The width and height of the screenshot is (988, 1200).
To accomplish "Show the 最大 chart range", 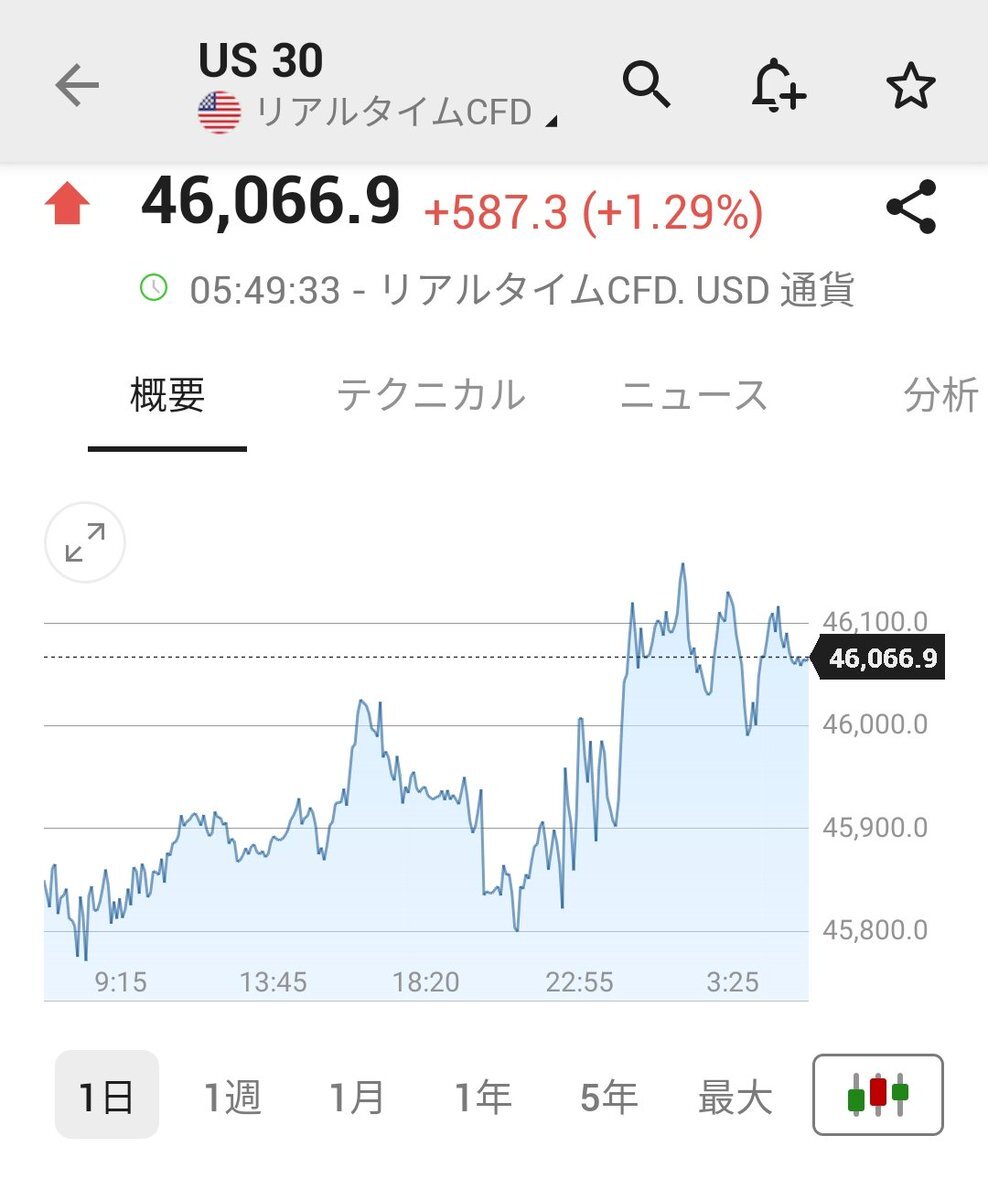I will click(735, 1098).
